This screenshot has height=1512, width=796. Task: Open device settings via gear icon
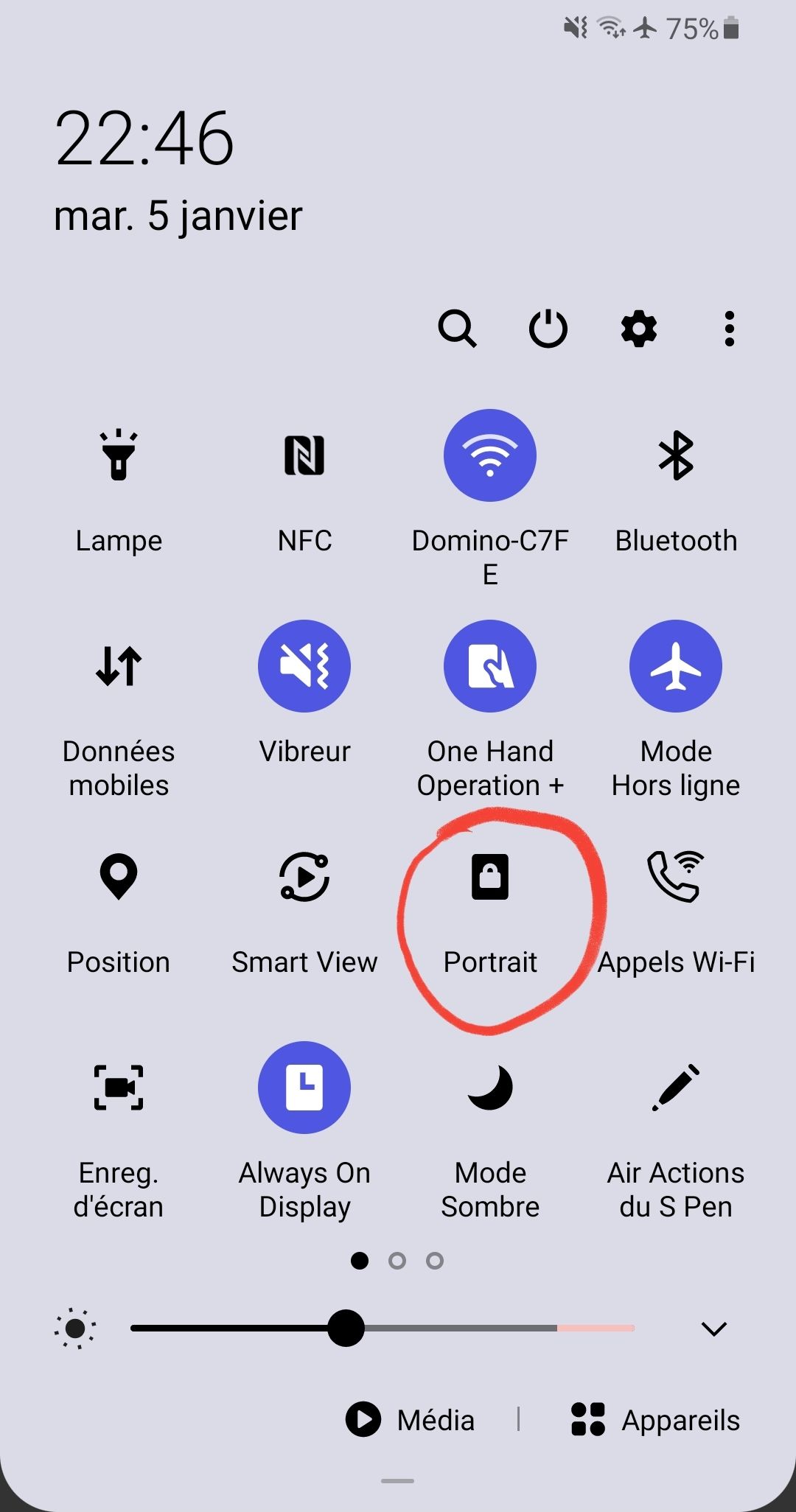(638, 329)
